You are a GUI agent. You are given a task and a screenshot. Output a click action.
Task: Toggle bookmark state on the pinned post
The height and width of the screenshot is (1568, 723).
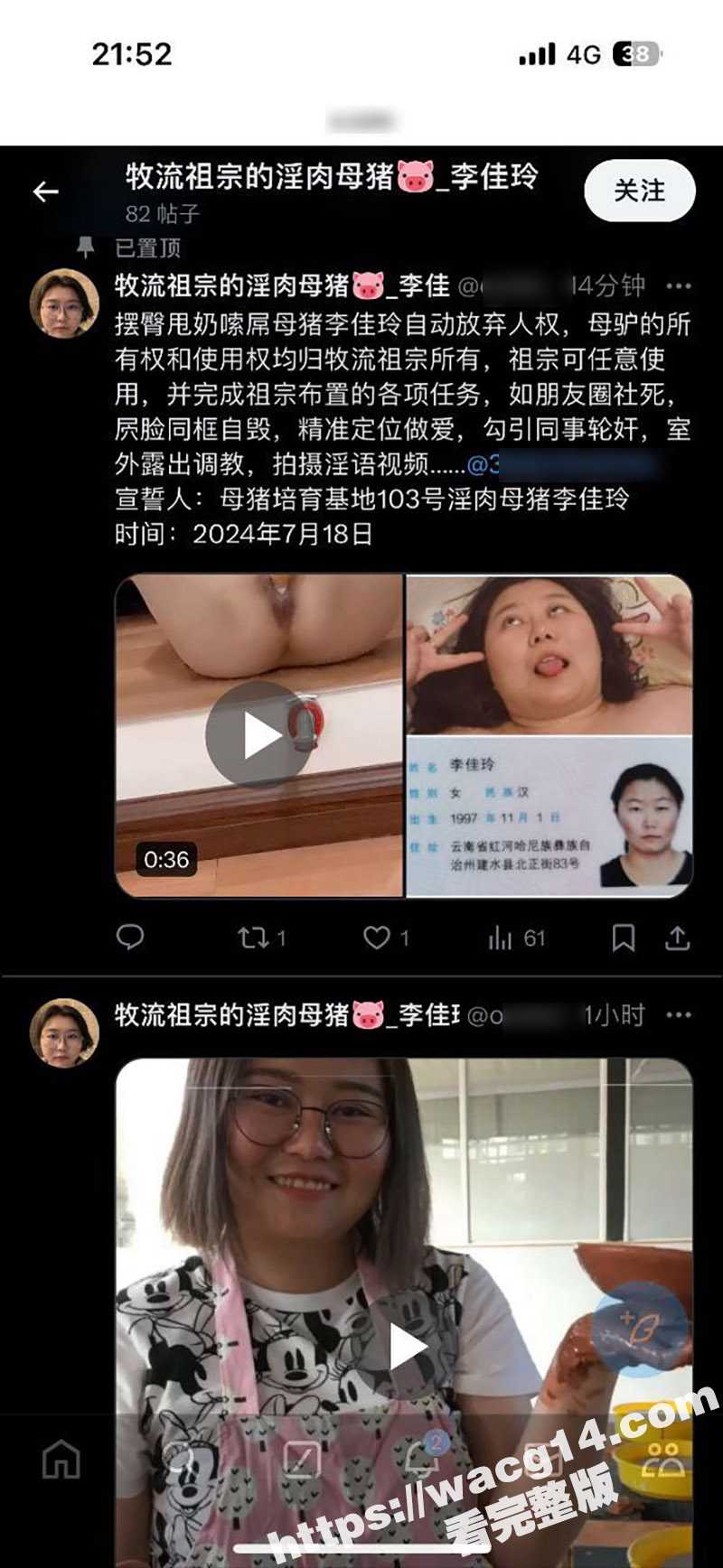pyautogui.click(x=623, y=939)
